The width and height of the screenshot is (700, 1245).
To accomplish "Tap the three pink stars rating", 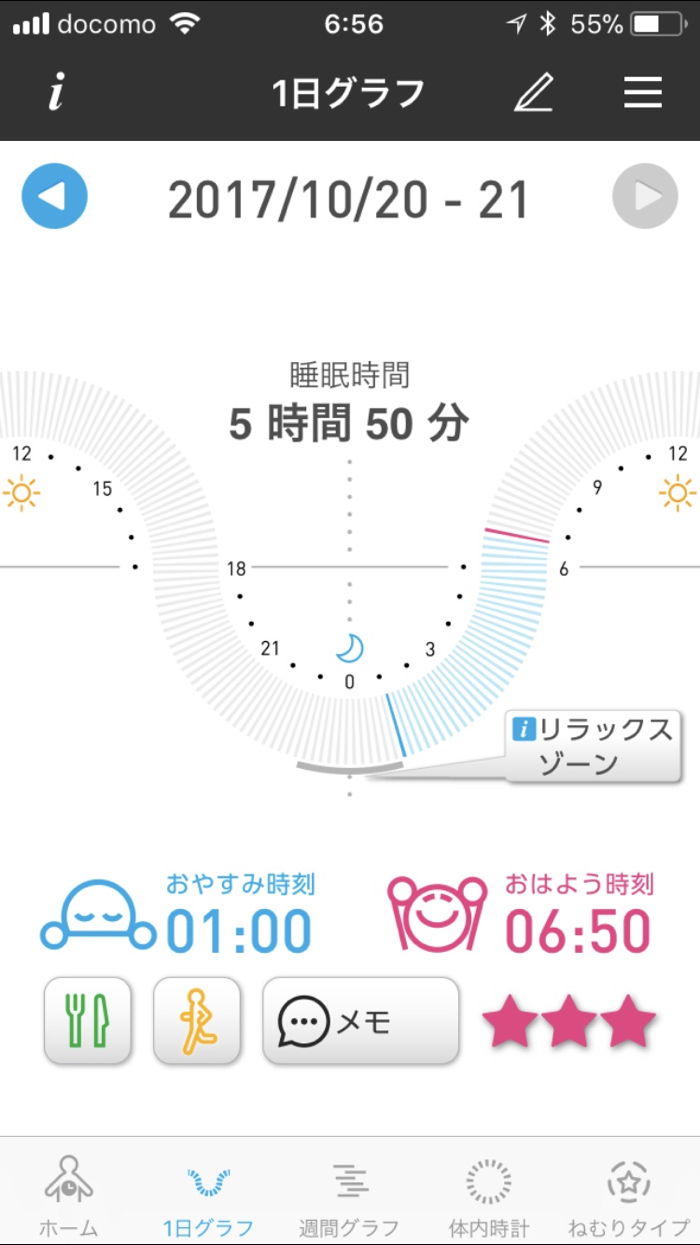I will (568, 1022).
